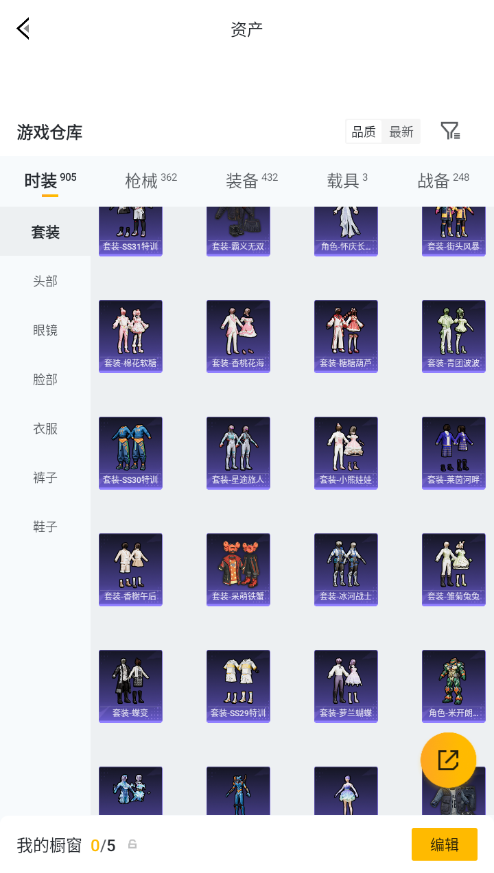This screenshot has width=494, height=873.
Task: Select the 眼镜 category in sidebar
Action: coord(45,330)
